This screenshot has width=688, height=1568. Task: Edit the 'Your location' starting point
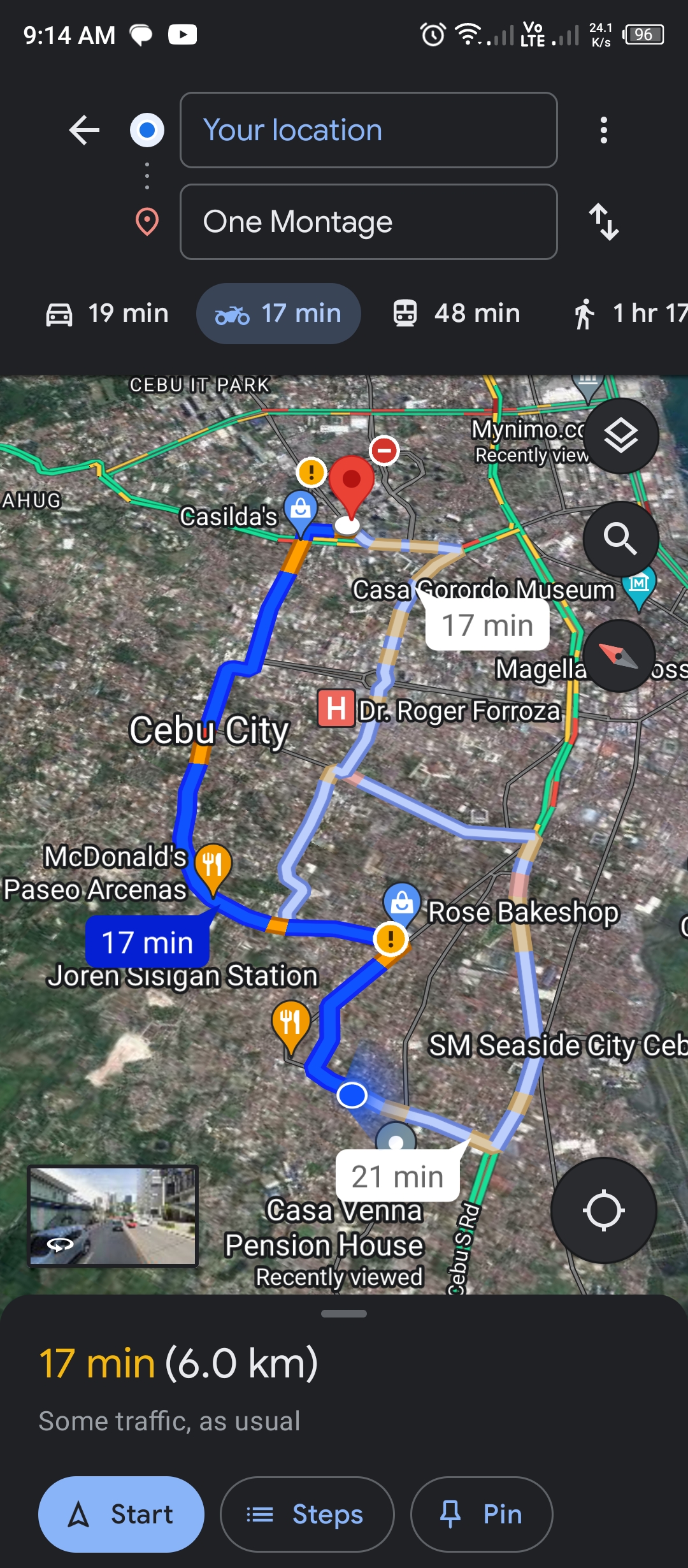(x=368, y=131)
